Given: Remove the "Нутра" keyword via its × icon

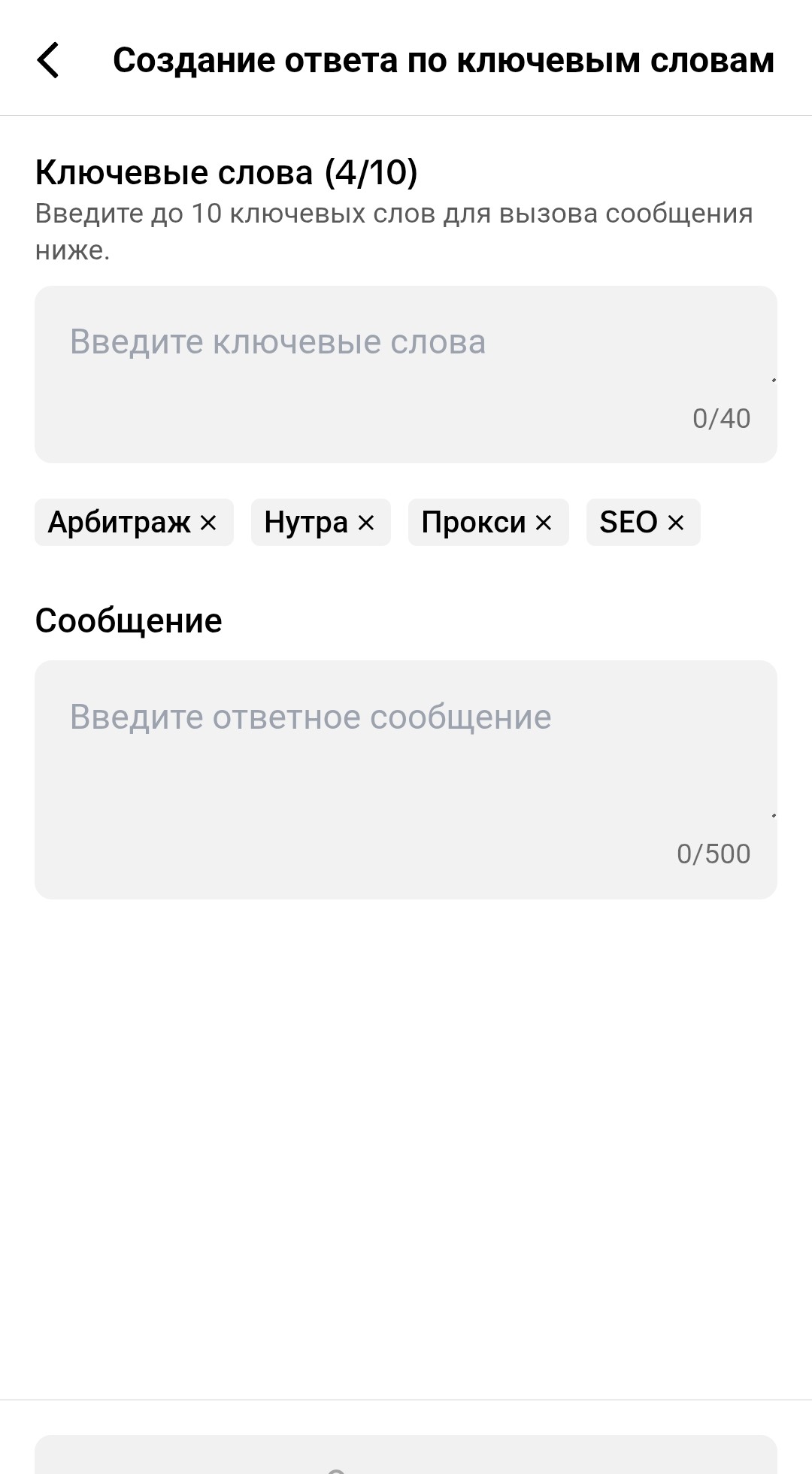Looking at the screenshot, I should tap(368, 522).
